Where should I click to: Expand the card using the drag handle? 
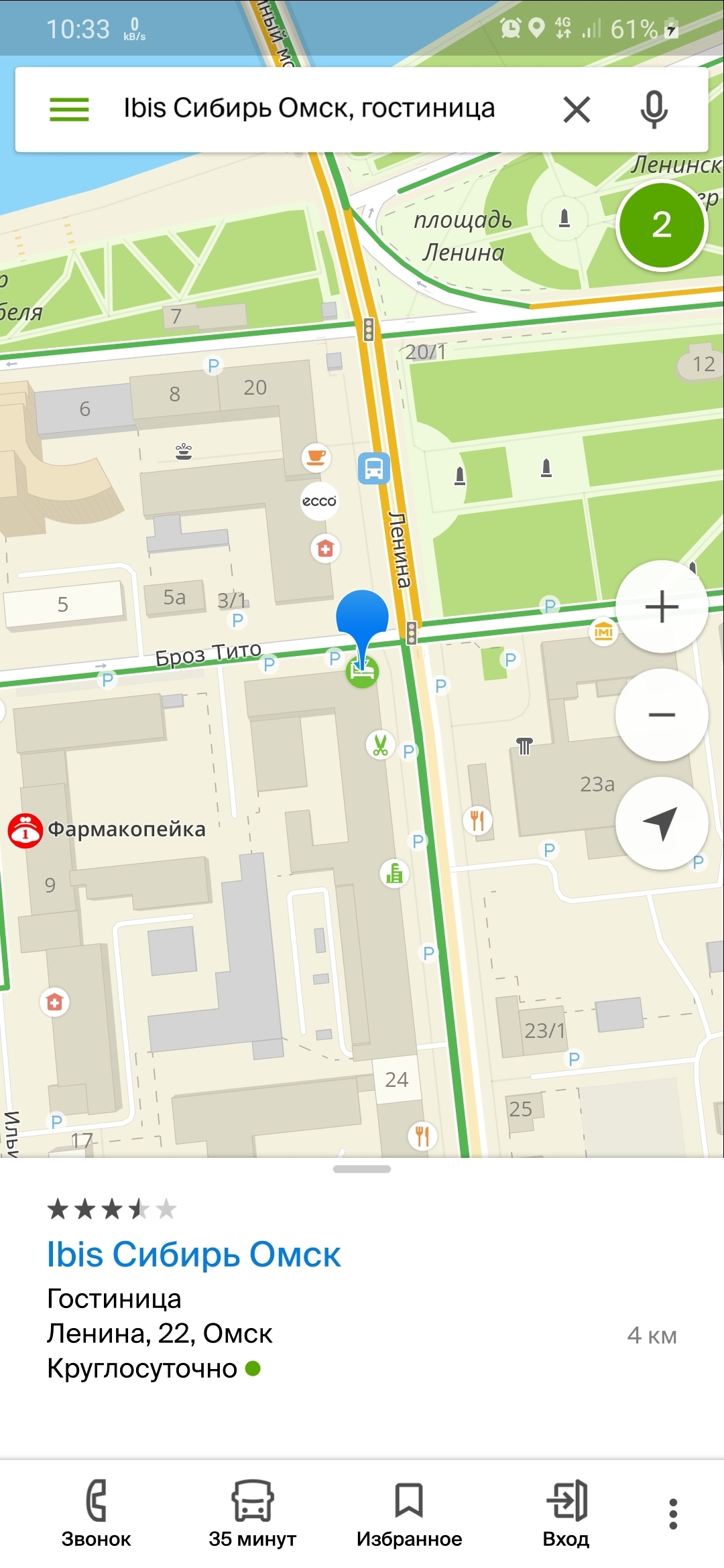(x=362, y=1169)
